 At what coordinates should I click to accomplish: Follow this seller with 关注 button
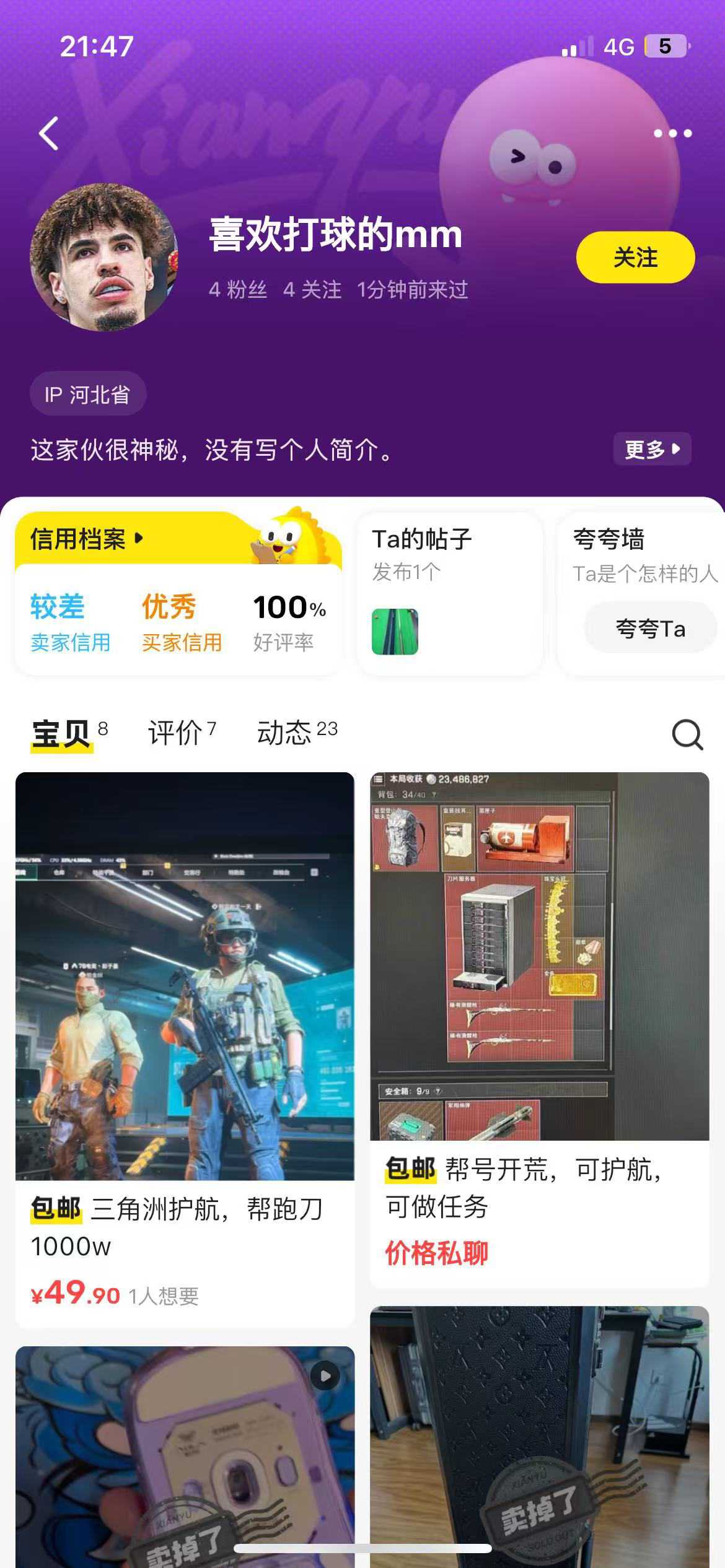coord(635,257)
